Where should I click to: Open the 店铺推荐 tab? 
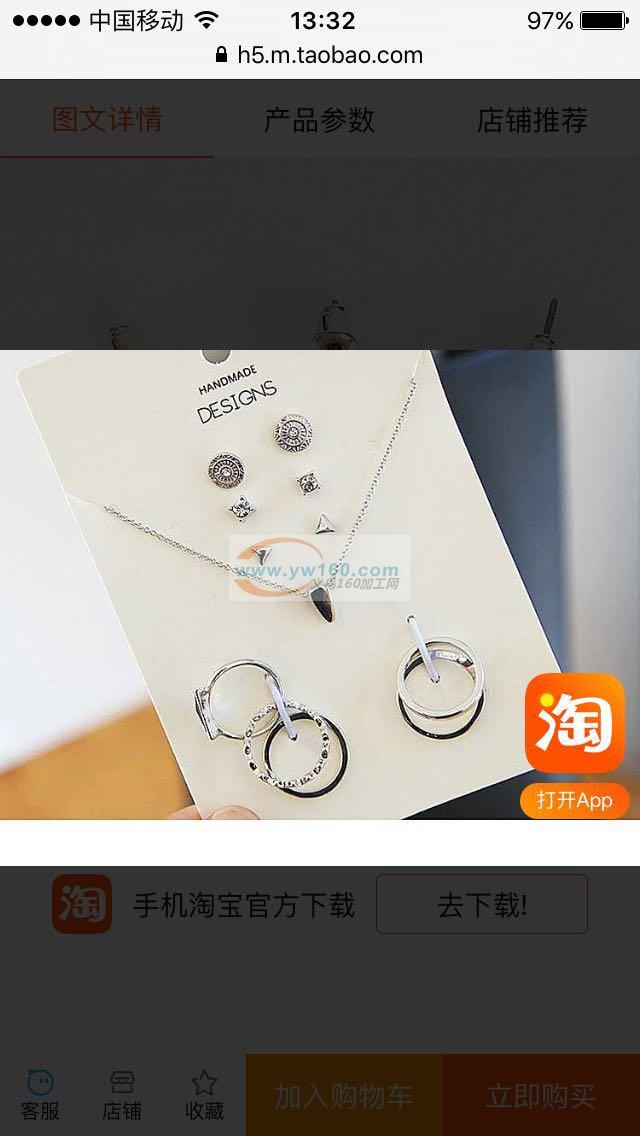(x=532, y=120)
